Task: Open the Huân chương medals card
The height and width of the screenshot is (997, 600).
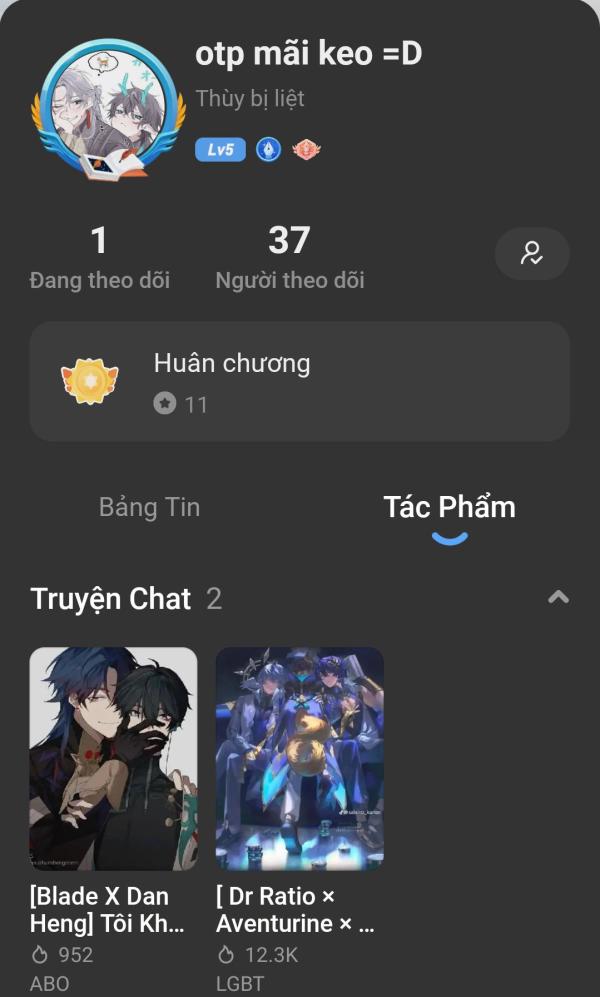Action: click(x=300, y=381)
